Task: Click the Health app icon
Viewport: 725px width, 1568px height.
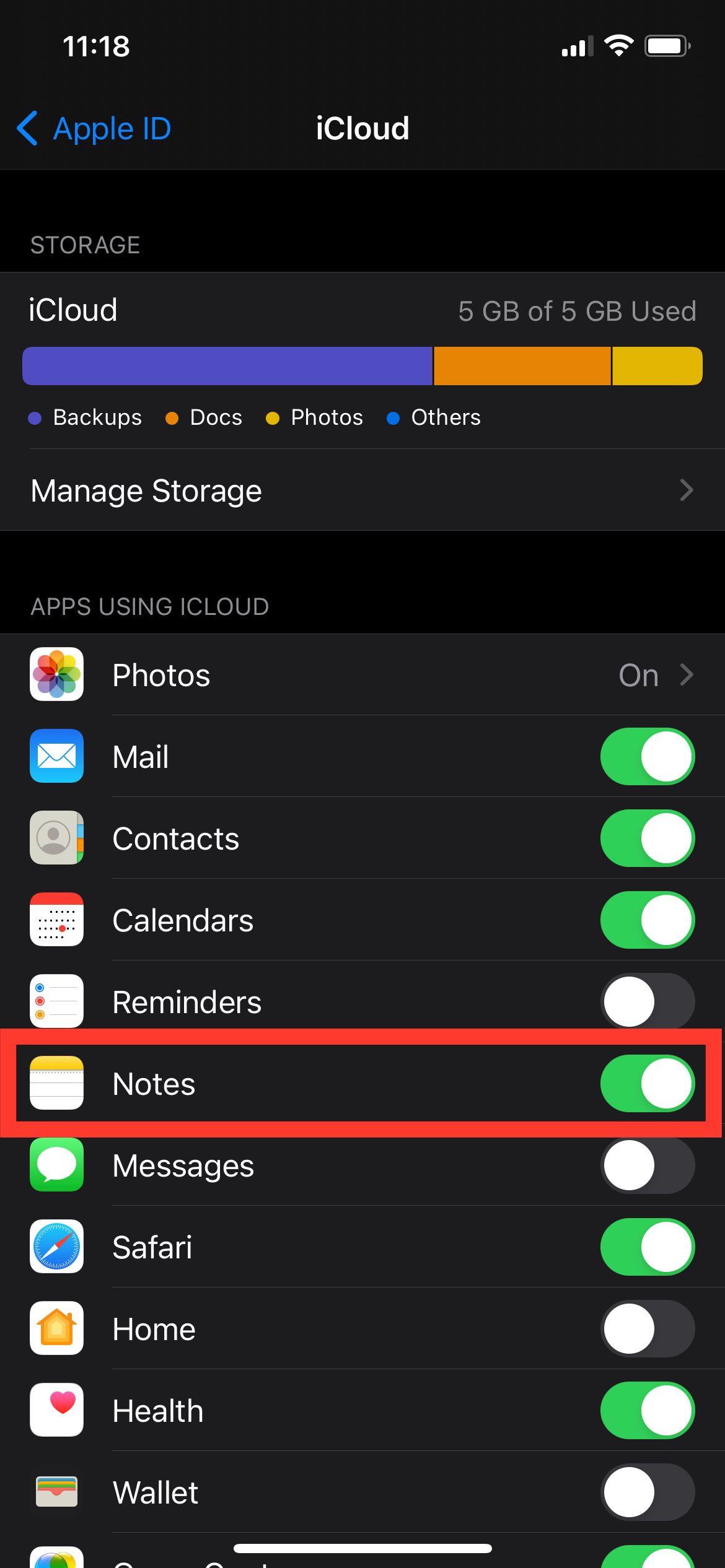Action: tap(56, 1410)
